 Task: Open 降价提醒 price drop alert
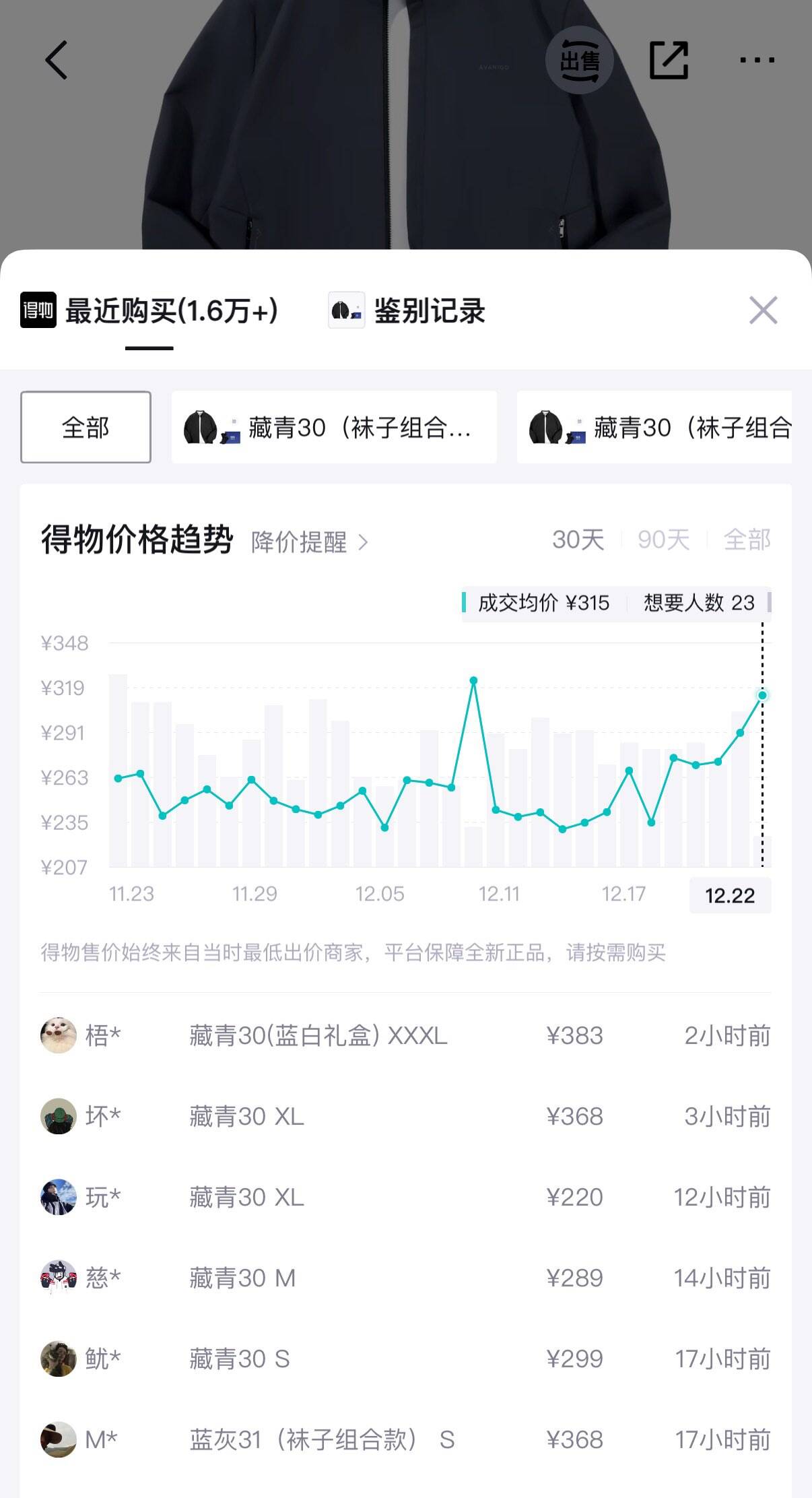click(309, 542)
